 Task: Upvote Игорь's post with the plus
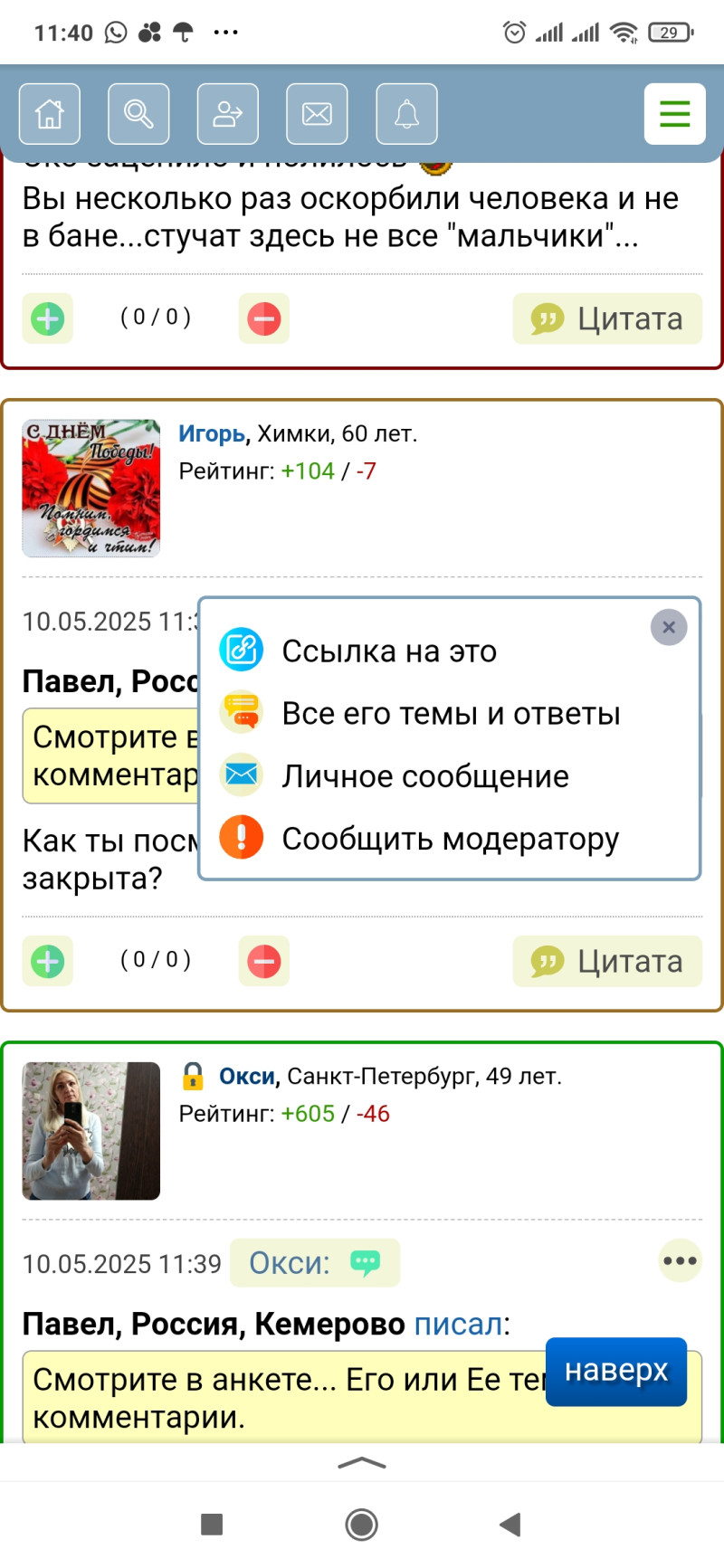48,961
